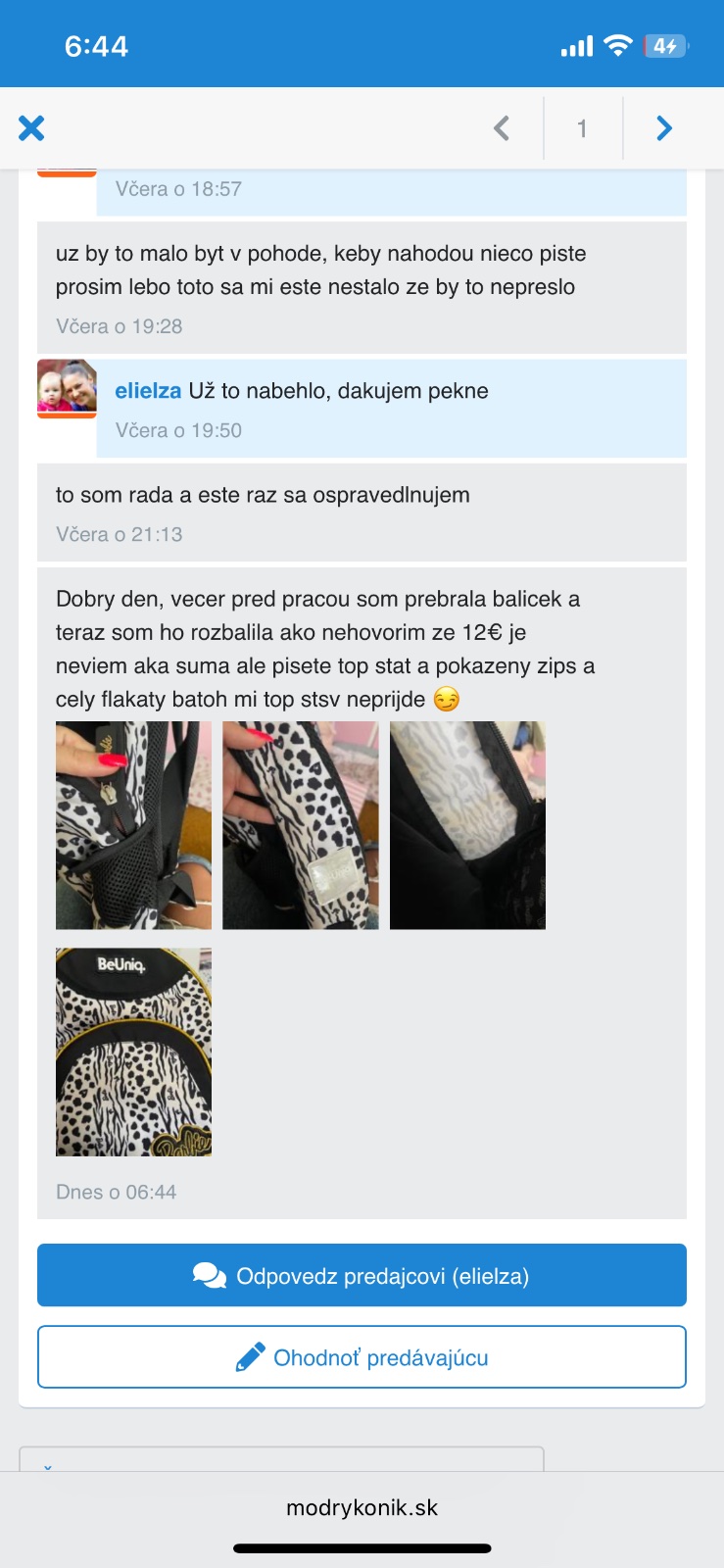Tap Ohodnoť predávajúcu button
This screenshot has width=724, height=1568.
tap(362, 1357)
